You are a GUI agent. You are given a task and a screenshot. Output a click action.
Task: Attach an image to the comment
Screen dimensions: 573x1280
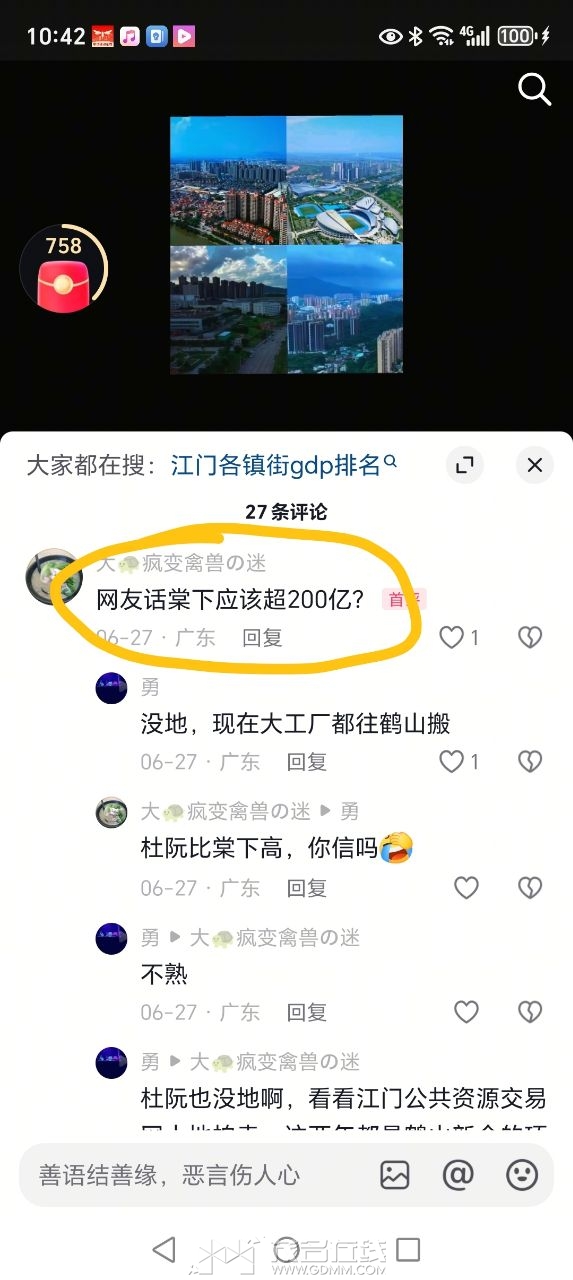coord(395,1175)
